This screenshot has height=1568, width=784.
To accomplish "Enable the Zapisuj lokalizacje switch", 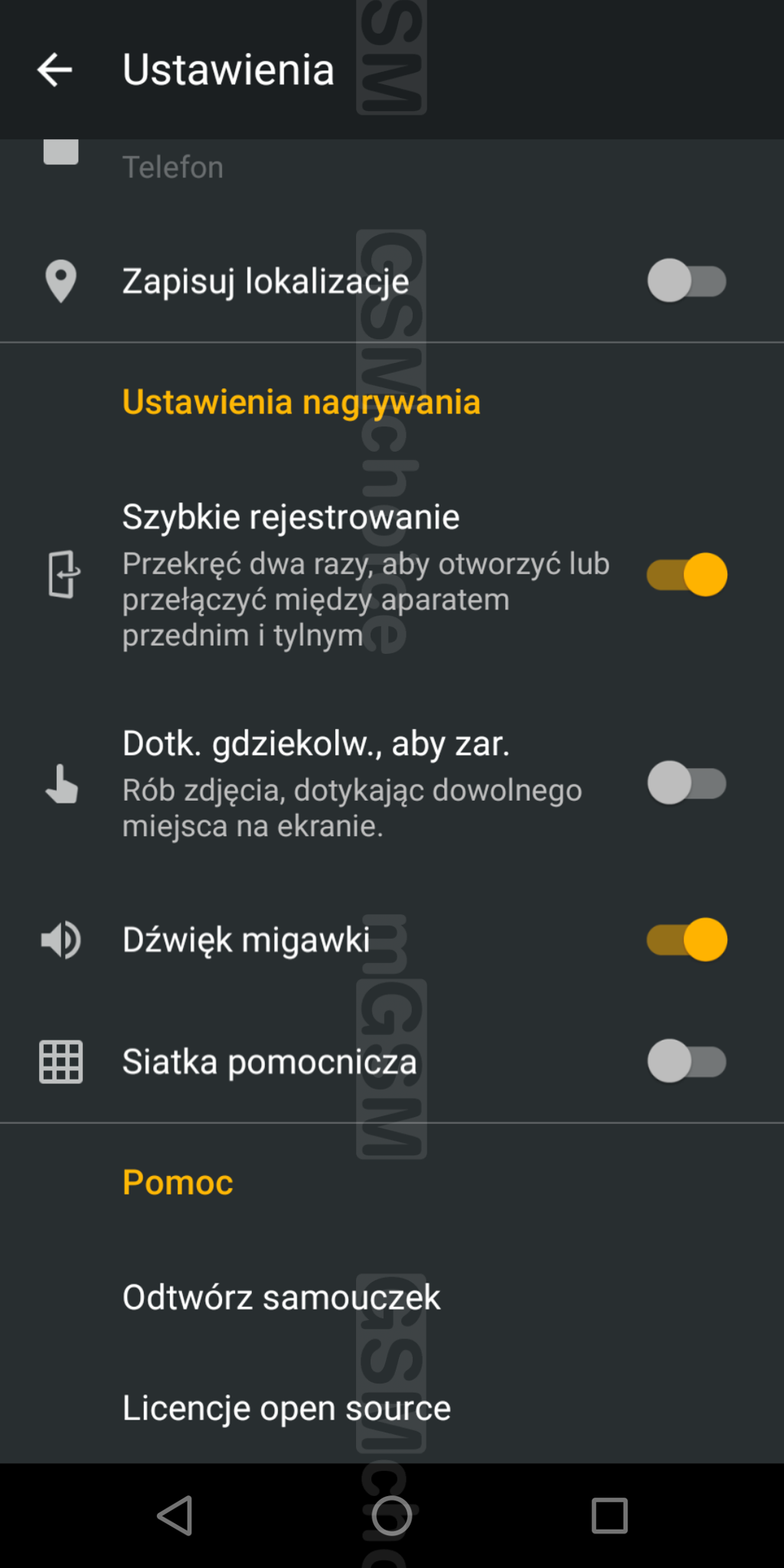I will click(x=687, y=281).
